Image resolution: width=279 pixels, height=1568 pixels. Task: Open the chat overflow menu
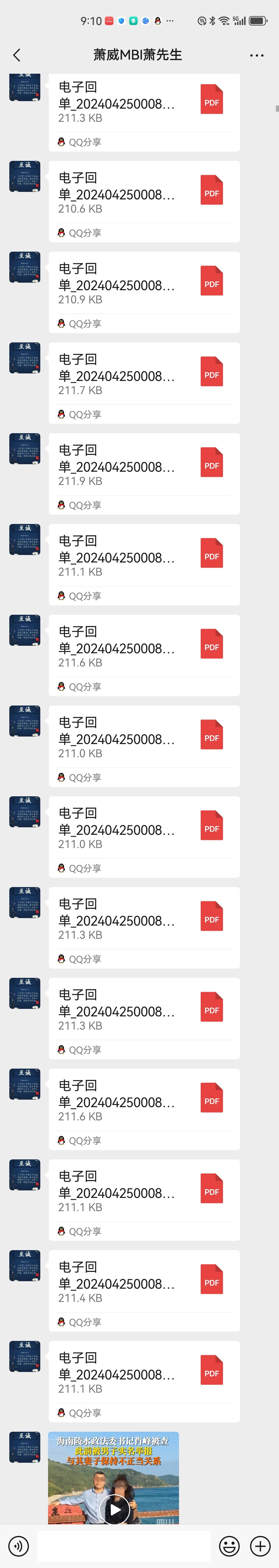click(x=257, y=55)
